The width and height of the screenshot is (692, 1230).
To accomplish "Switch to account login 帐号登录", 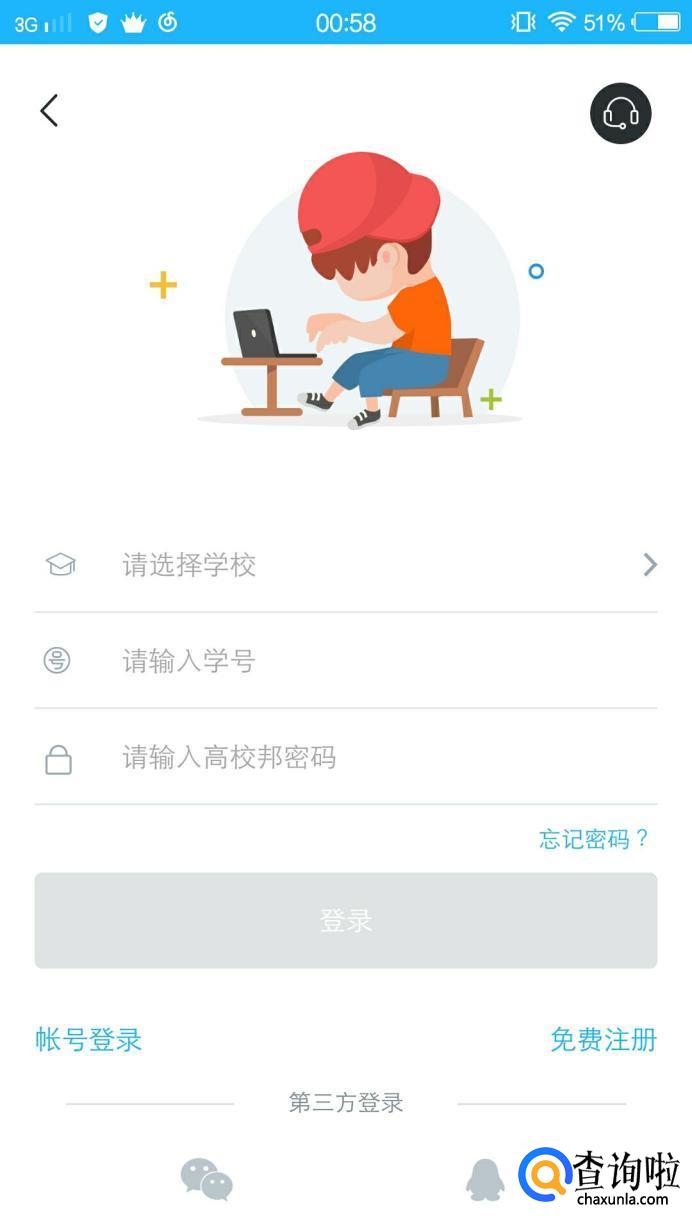I will (89, 1040).
